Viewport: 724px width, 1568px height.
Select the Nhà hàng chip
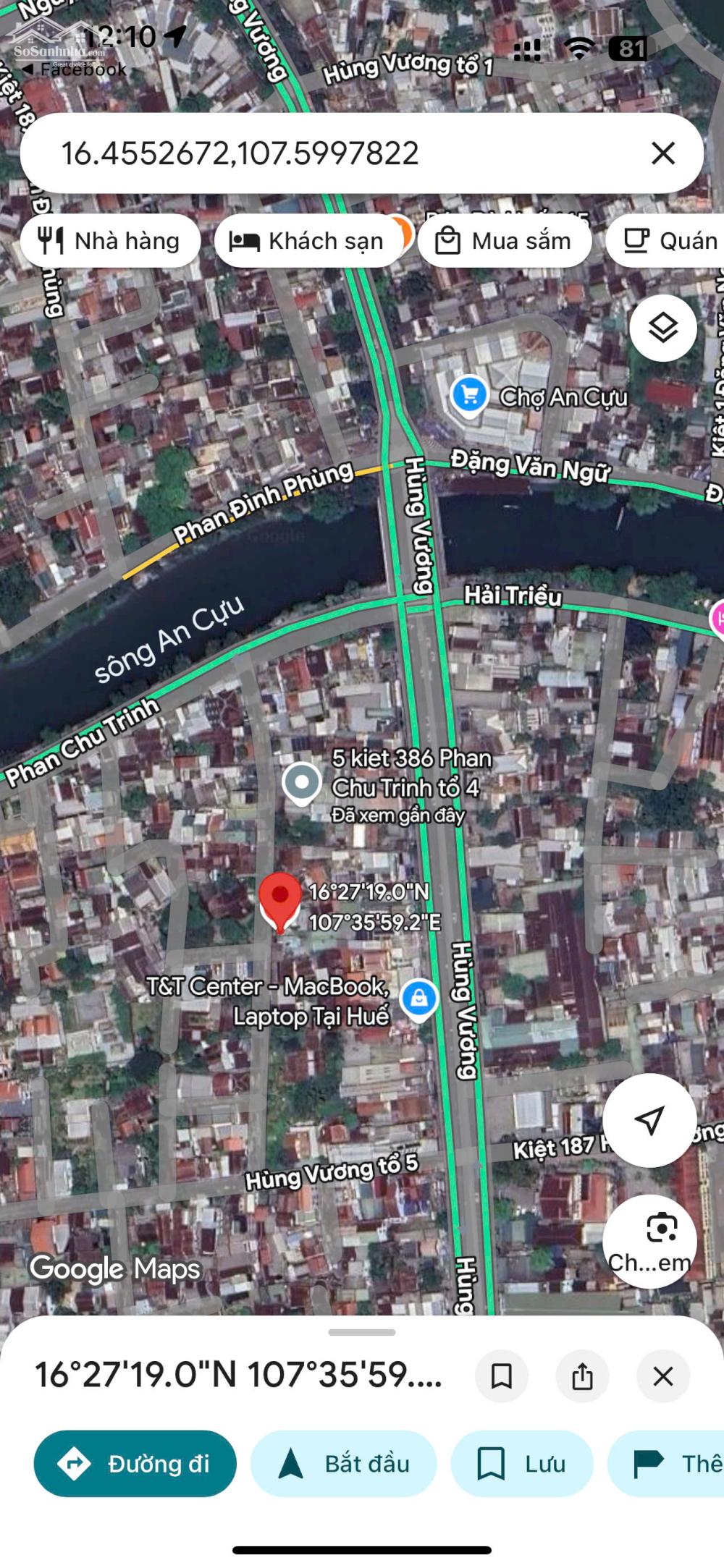[x=110, y=241]
